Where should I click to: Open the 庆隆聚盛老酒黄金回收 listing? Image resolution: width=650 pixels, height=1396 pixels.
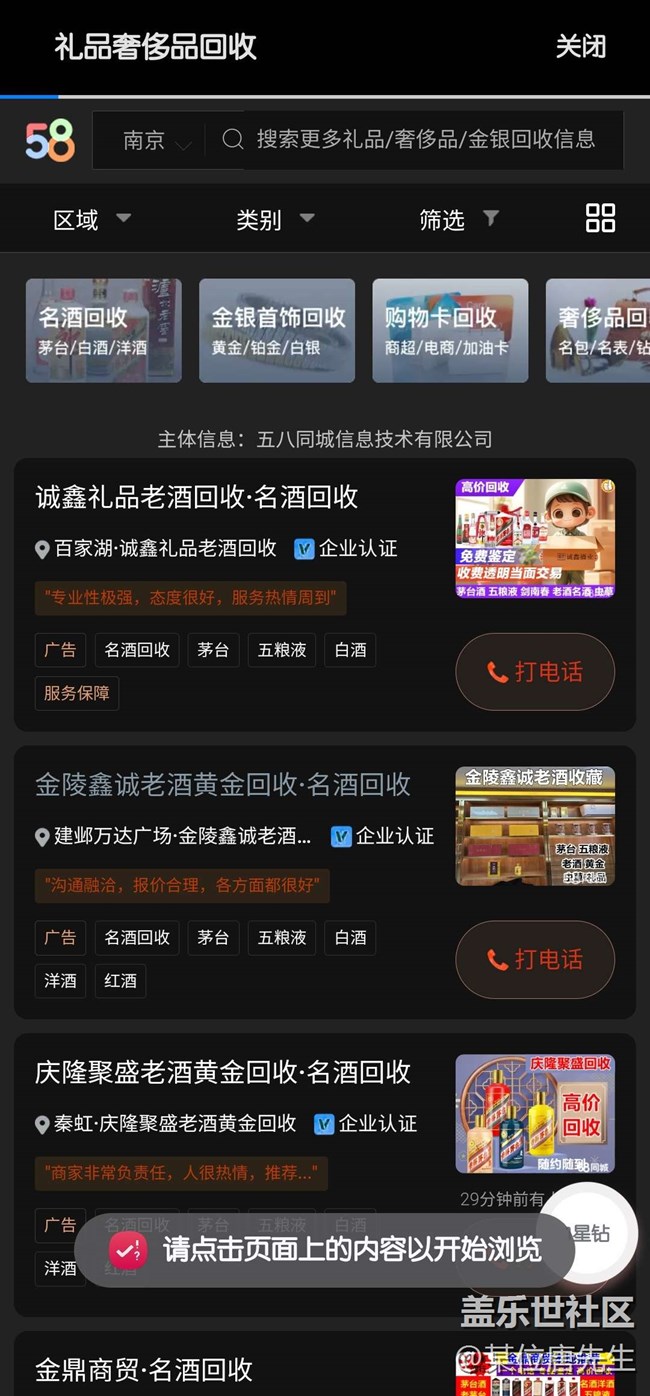(223, 1073)
